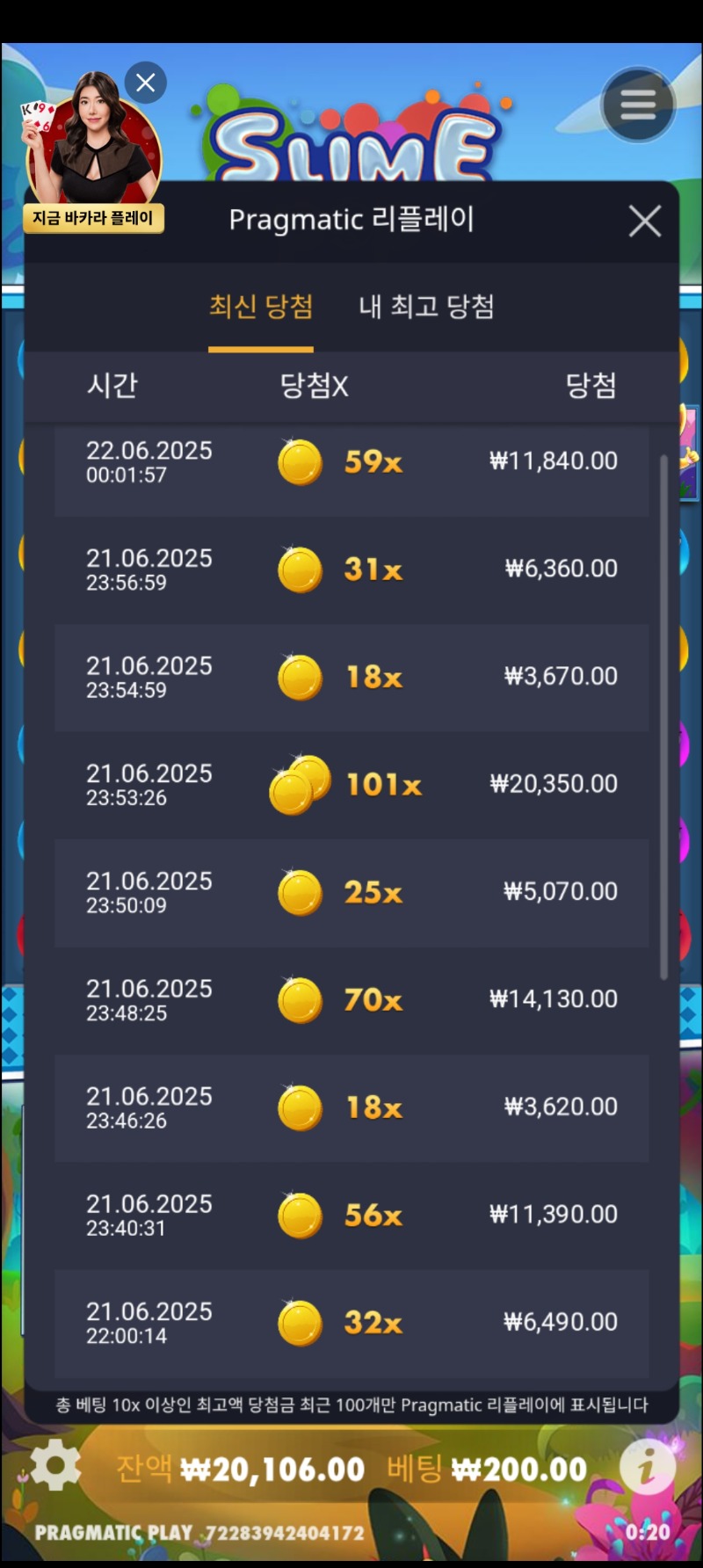Screen dimensions: 703x1568
Task: Open the settings gear
Action: pyautogui.click(x=55, y=1465)
